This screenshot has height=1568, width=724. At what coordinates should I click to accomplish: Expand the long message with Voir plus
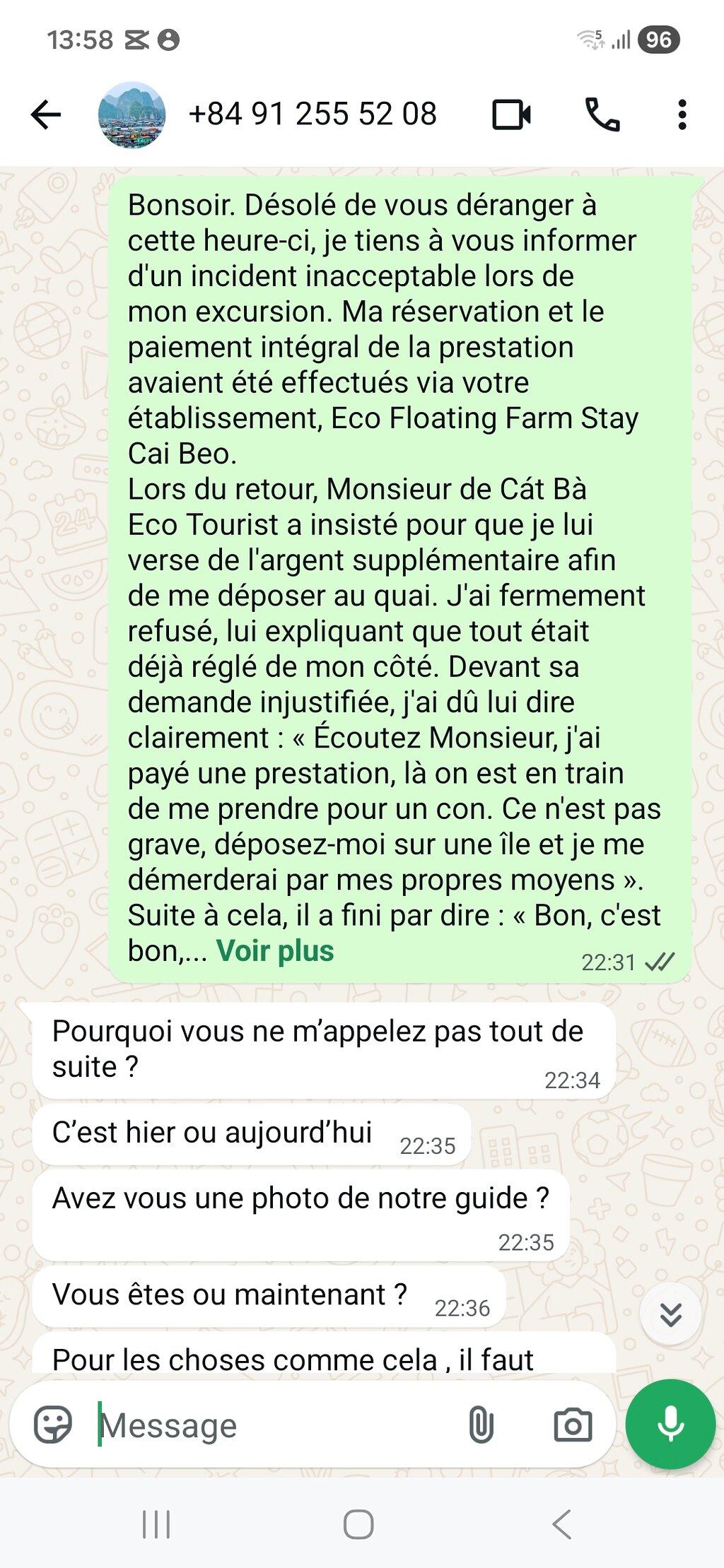[x=275, y=951]
